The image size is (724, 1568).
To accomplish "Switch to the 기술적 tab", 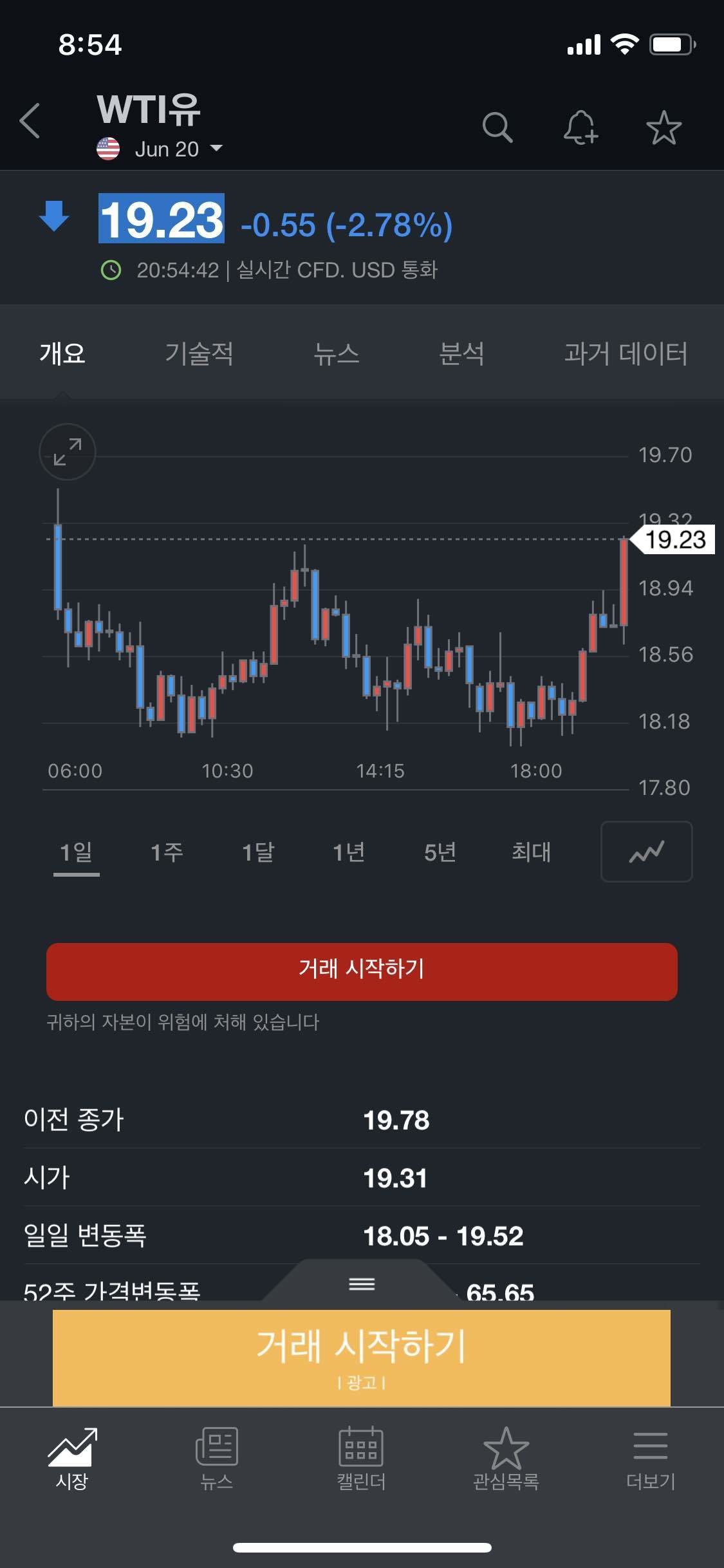I will (x=200, y=353).
